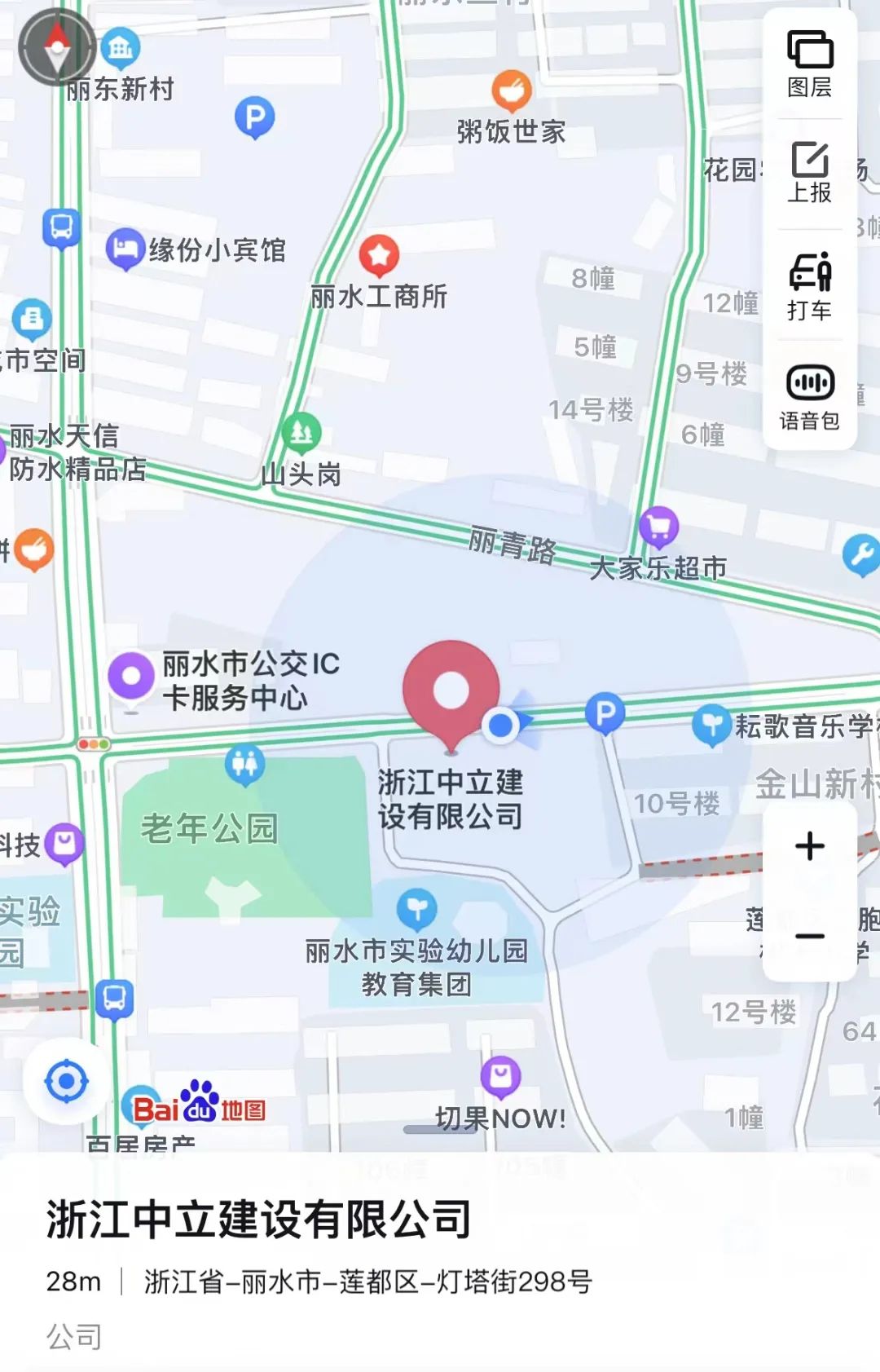Select the 切果NOW! shop marker
The width and height of the screenshot is (880, 1372).
500,1076
